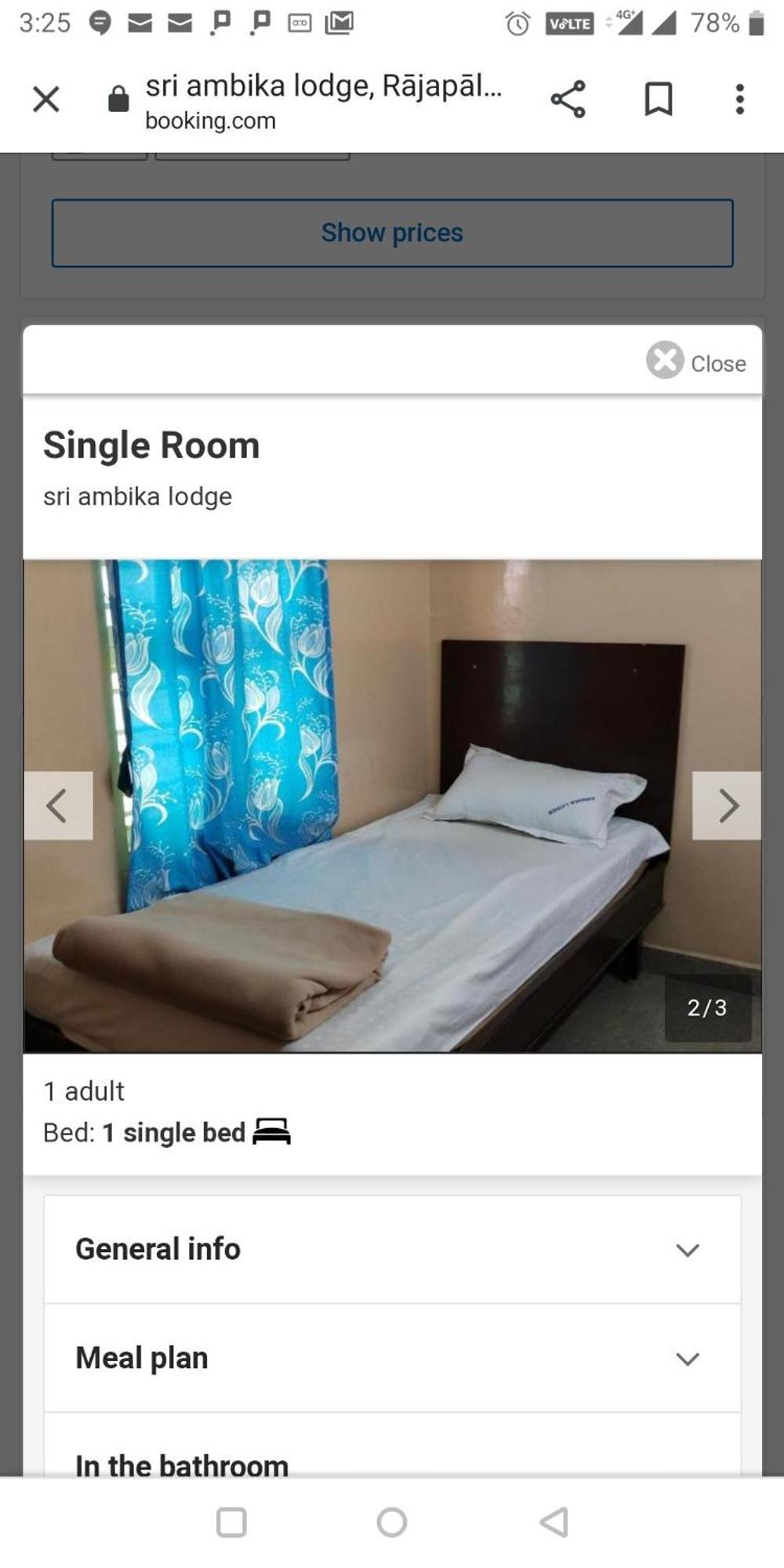Tap the Show prices button
This screenshot has width=784, height=1568.
tap(392, 233)
